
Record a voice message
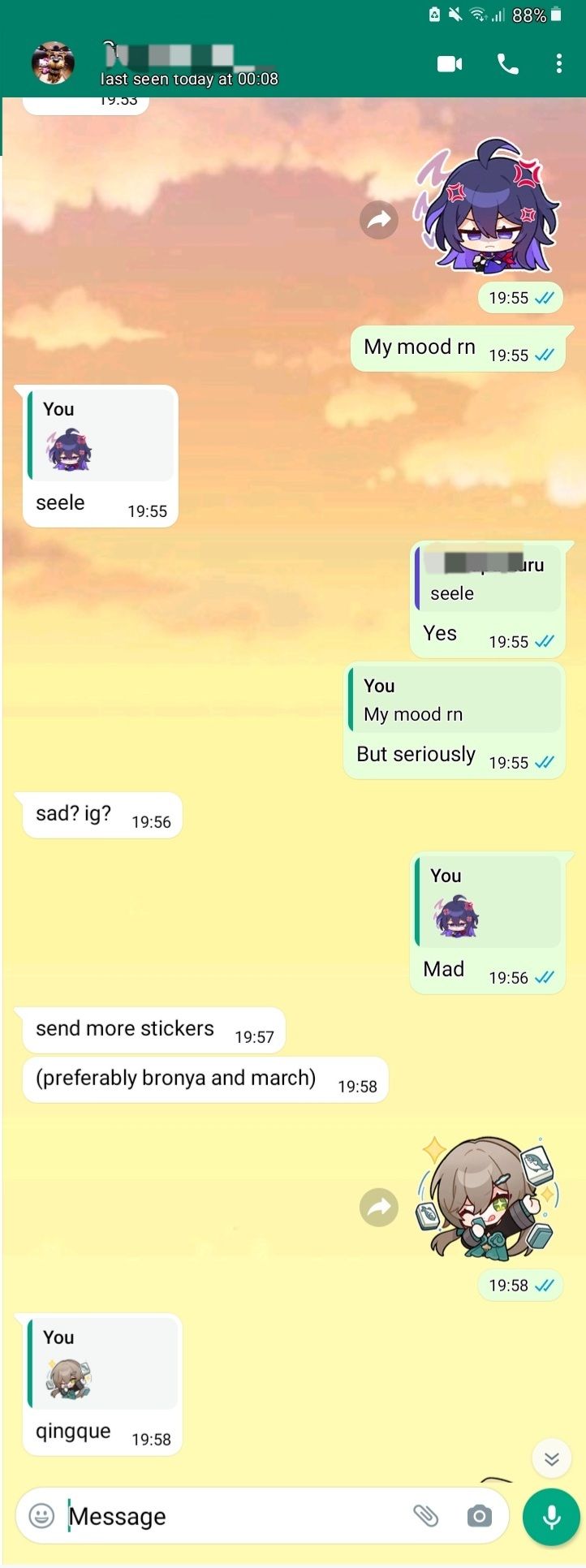[552, 1515]
